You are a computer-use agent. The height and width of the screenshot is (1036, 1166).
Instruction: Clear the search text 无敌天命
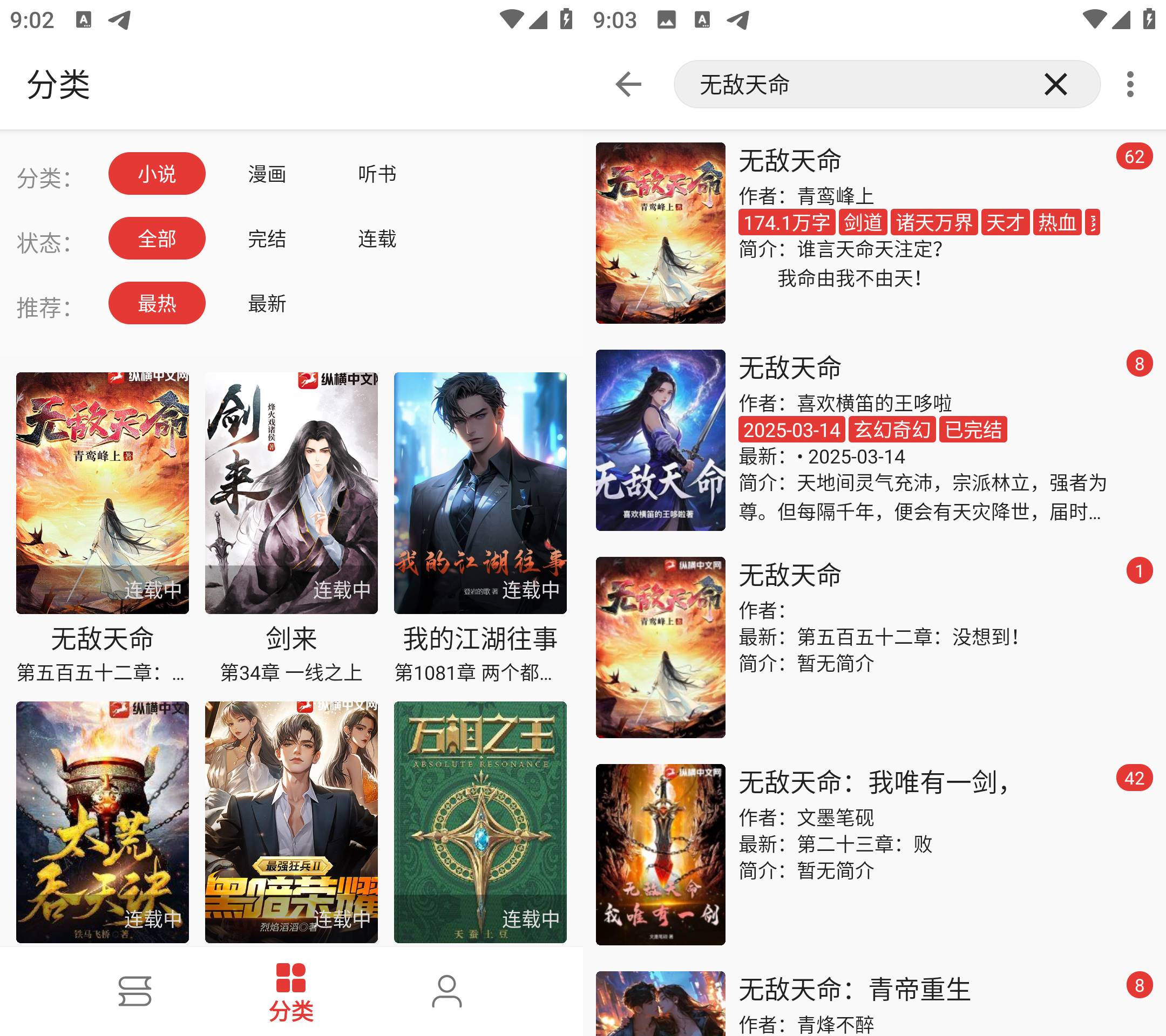1055,84
